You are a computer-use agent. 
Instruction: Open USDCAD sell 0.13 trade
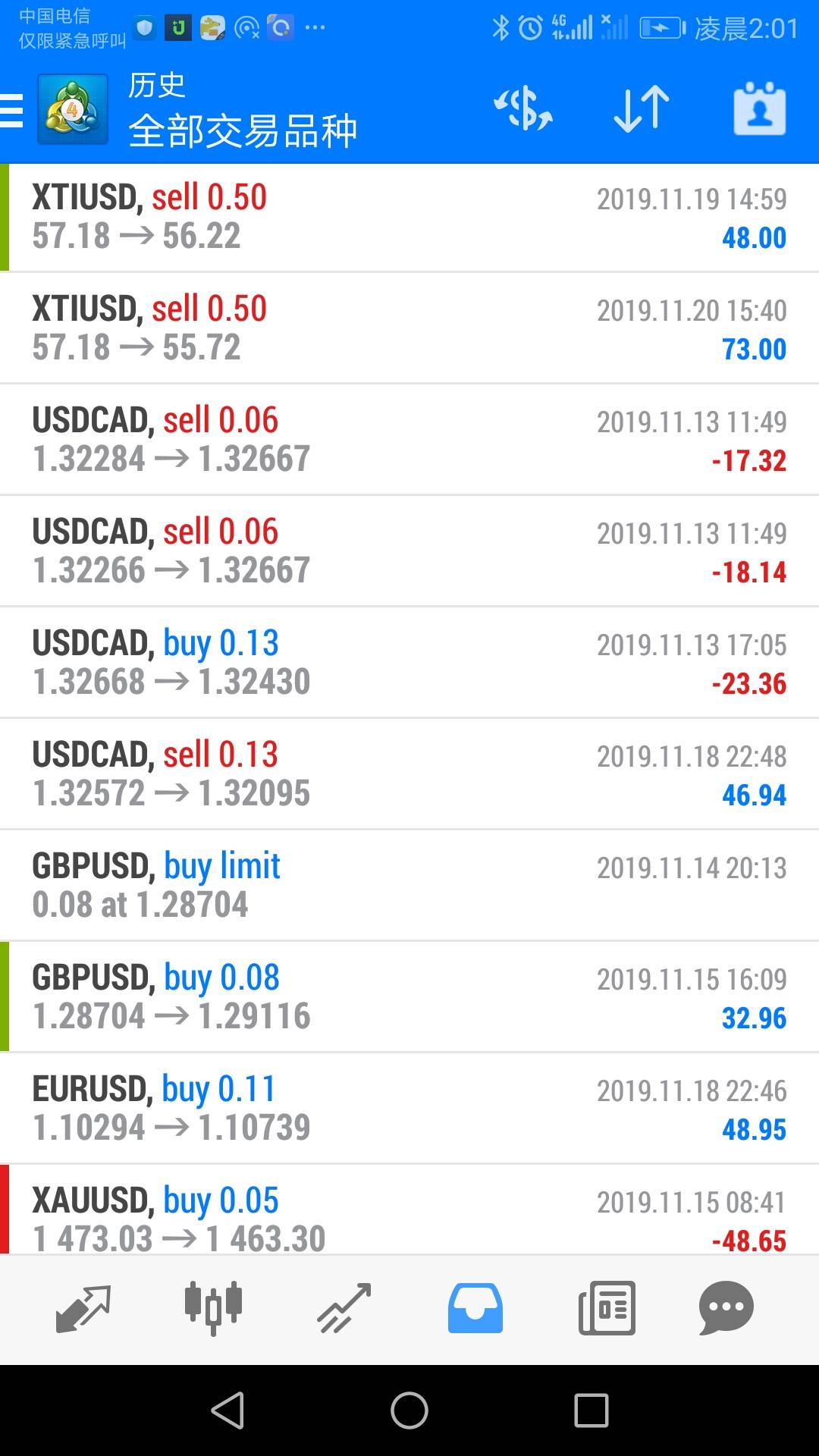point(409,774)
